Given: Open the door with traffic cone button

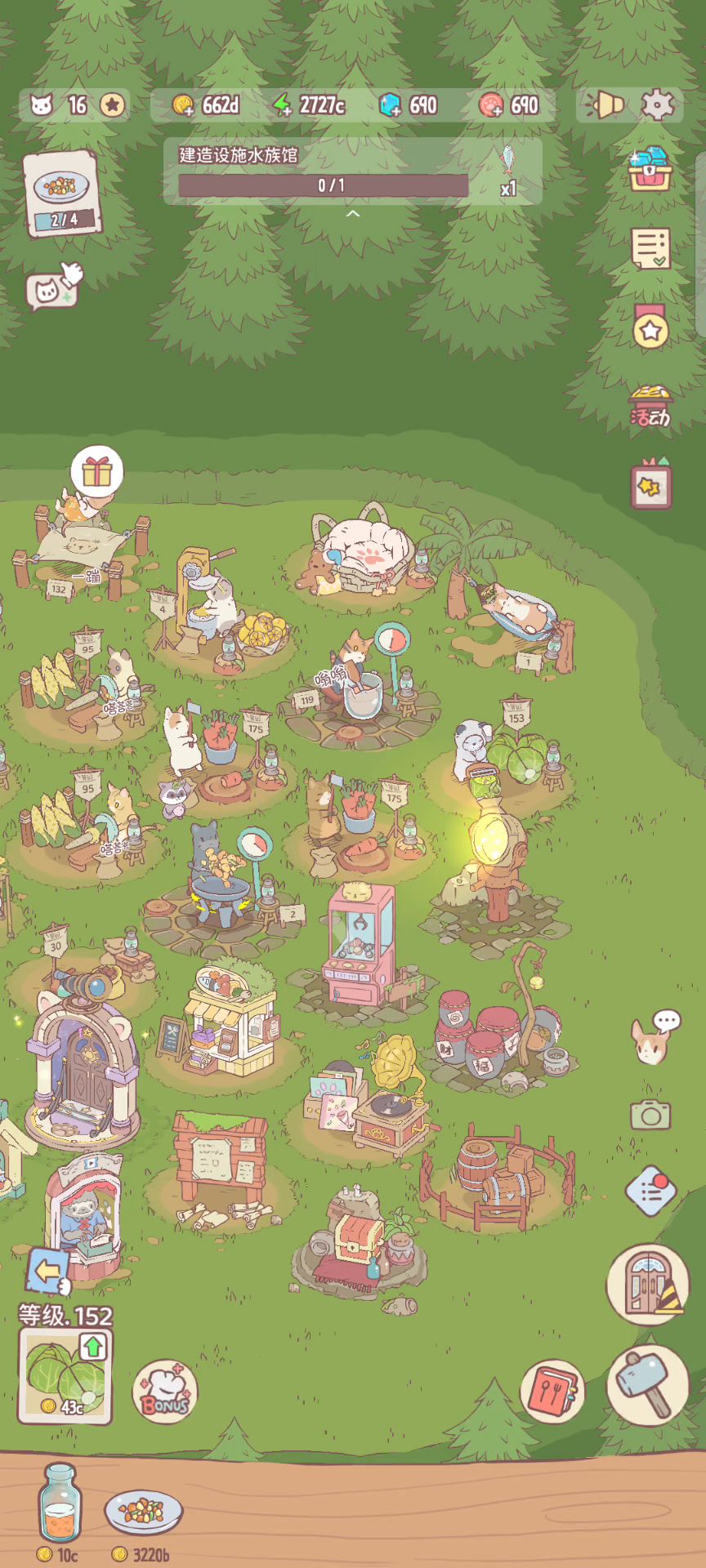Looking at the screenshot, I should [648, 1285].
